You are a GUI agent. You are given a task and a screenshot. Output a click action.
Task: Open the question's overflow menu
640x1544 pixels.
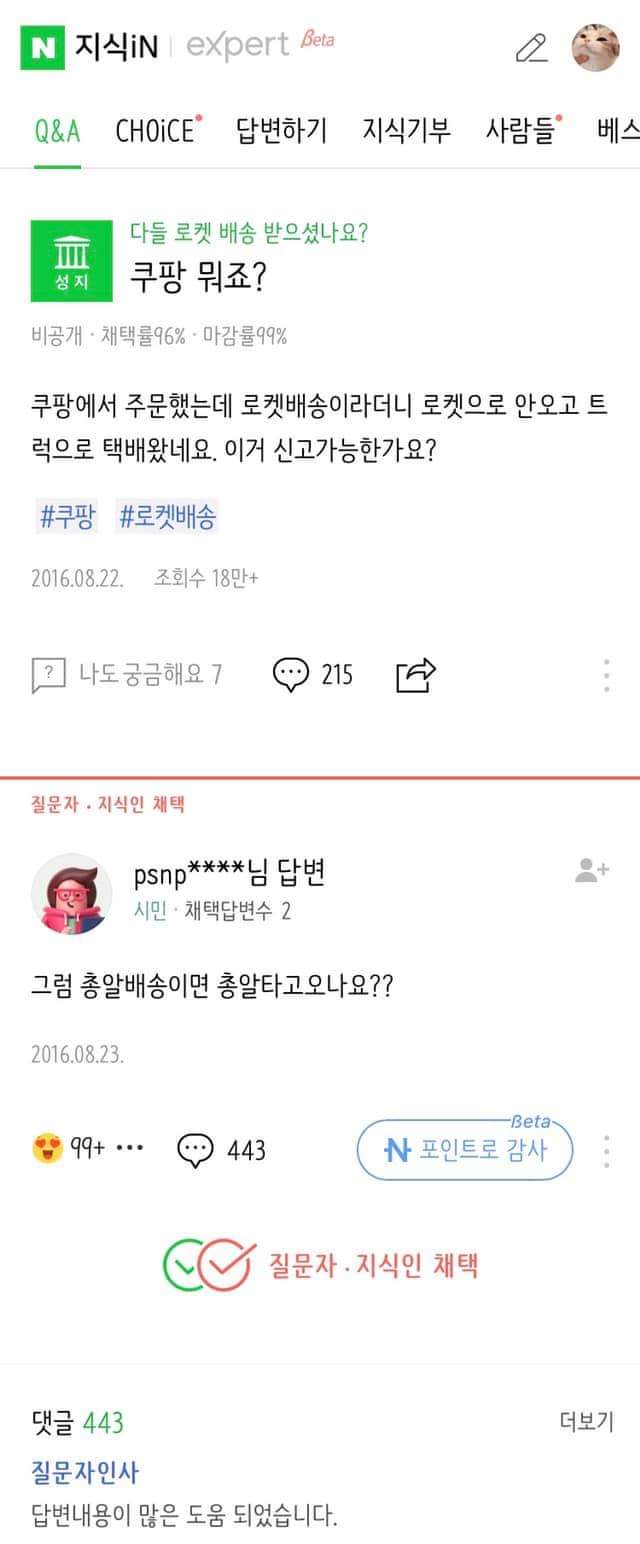click(x=607, y=675)
